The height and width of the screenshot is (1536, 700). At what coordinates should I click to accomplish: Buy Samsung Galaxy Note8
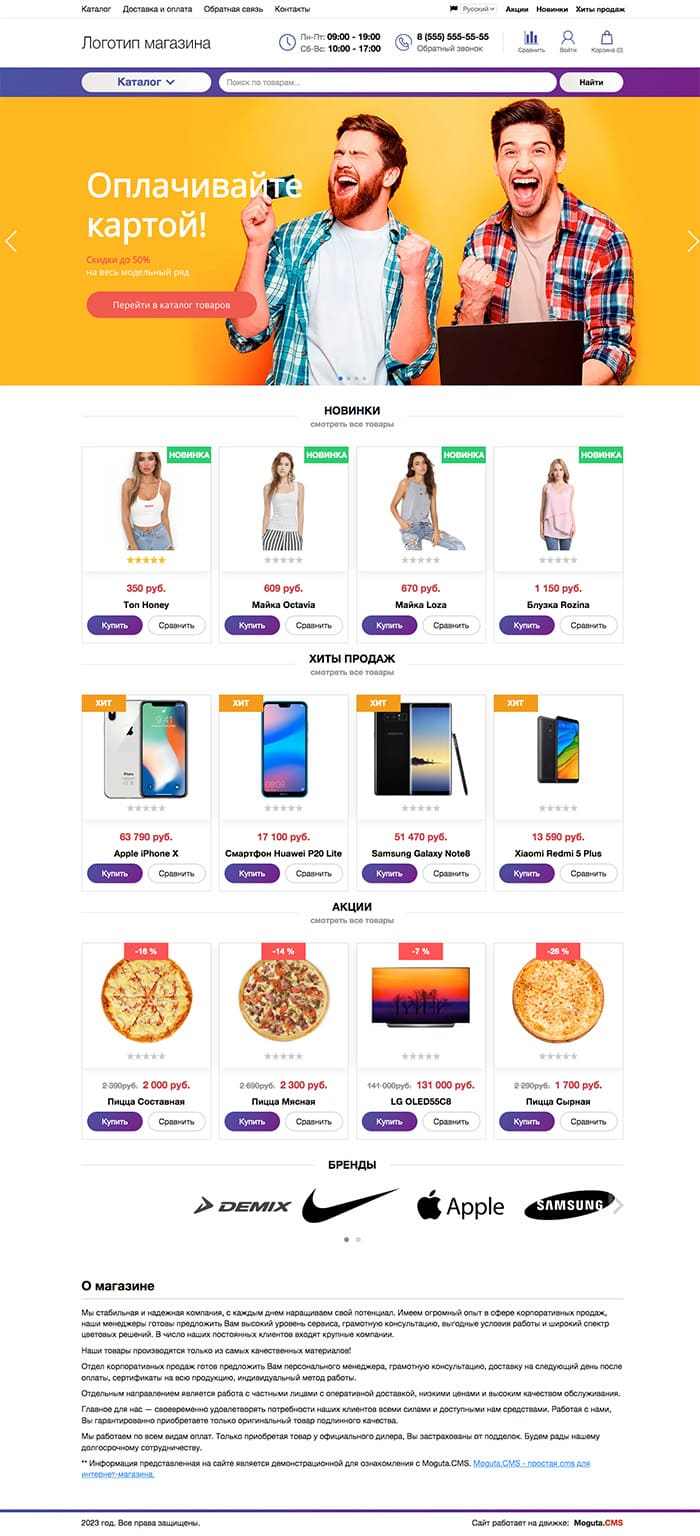point(388,873)
